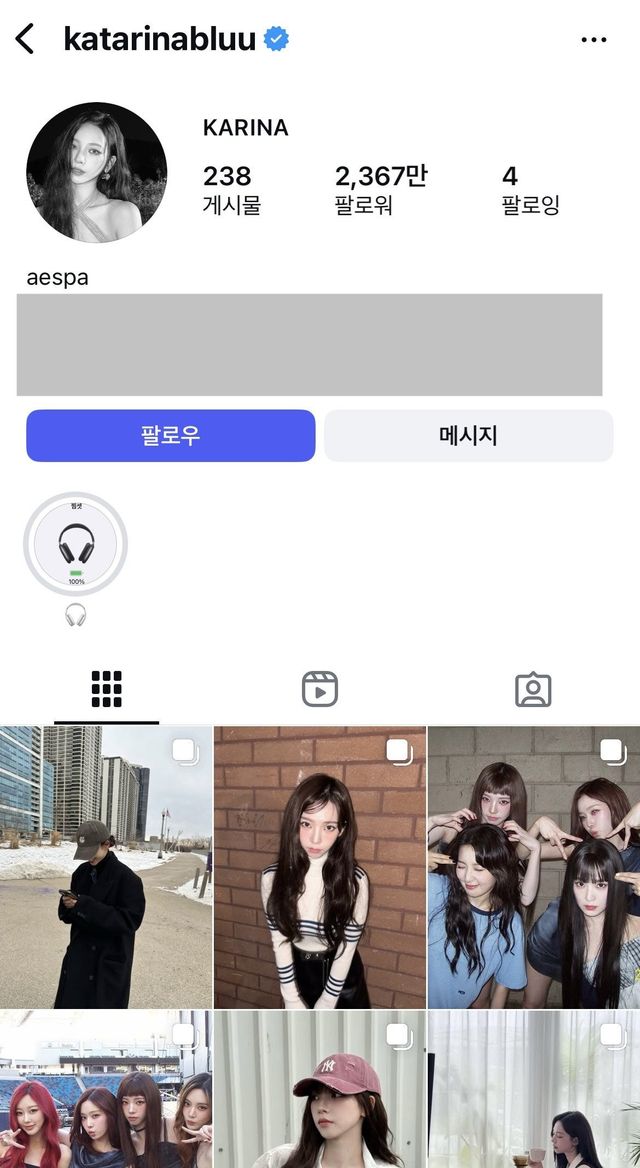Image resolution: width=640 pixels, height=1168 pixels.
Task: Switch to the posts grid tab
Action: (x=106, y=689)
